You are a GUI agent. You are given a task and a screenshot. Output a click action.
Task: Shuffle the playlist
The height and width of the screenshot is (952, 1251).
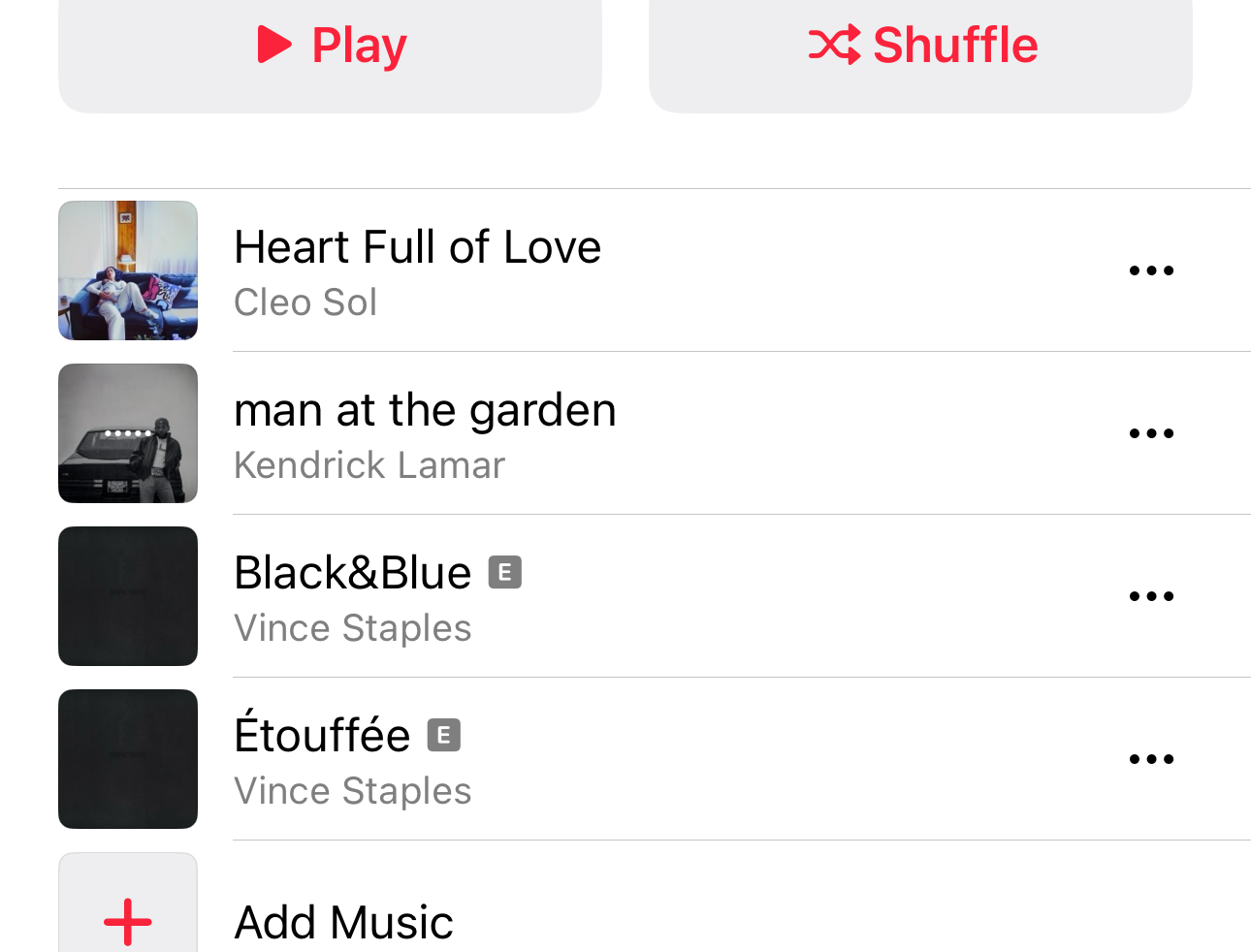coord(920,47)
